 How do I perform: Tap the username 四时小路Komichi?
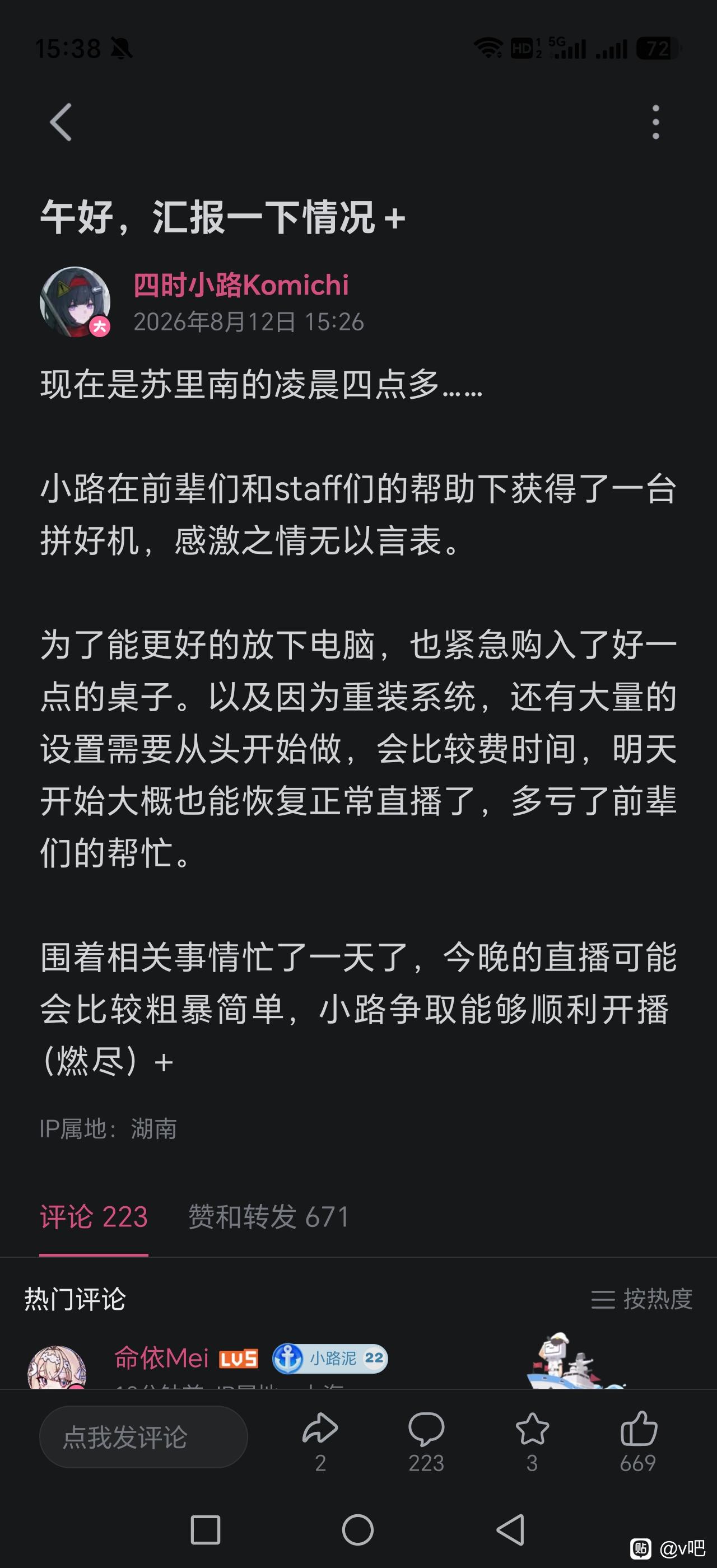(x=241, y=285)
